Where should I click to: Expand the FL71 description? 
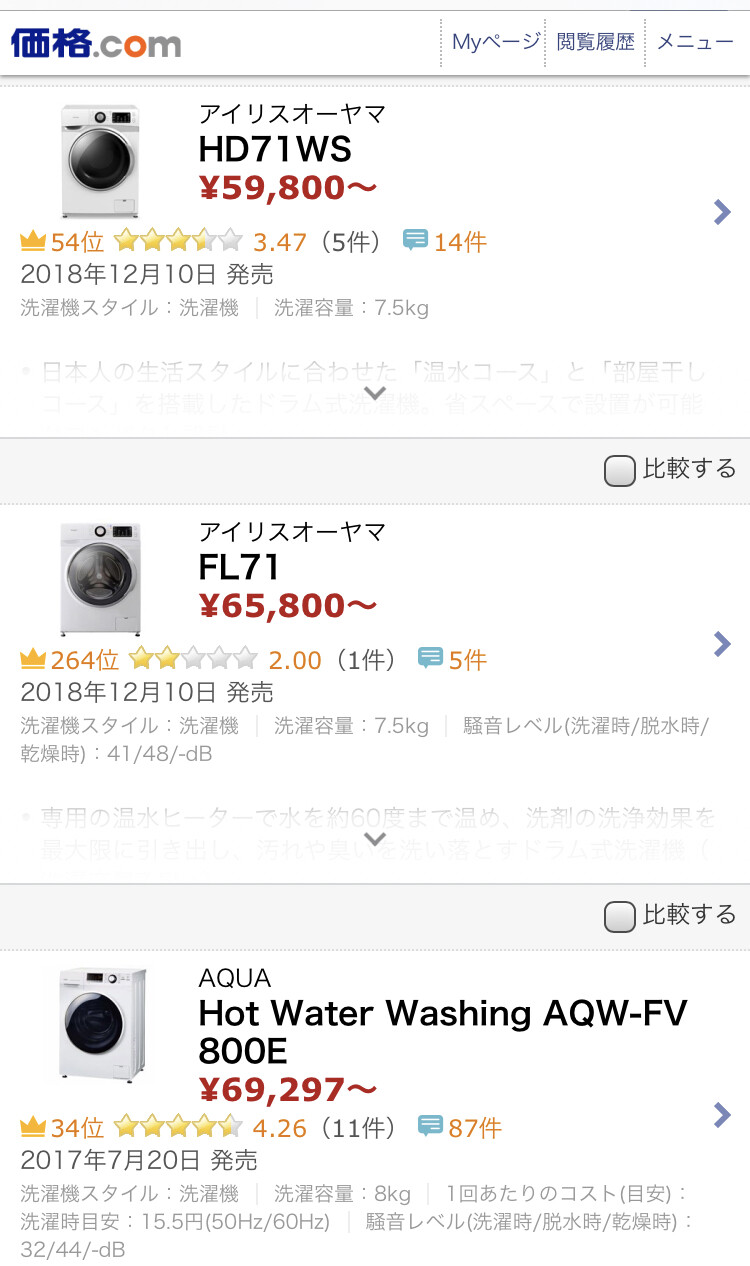(x=375, y=840)
